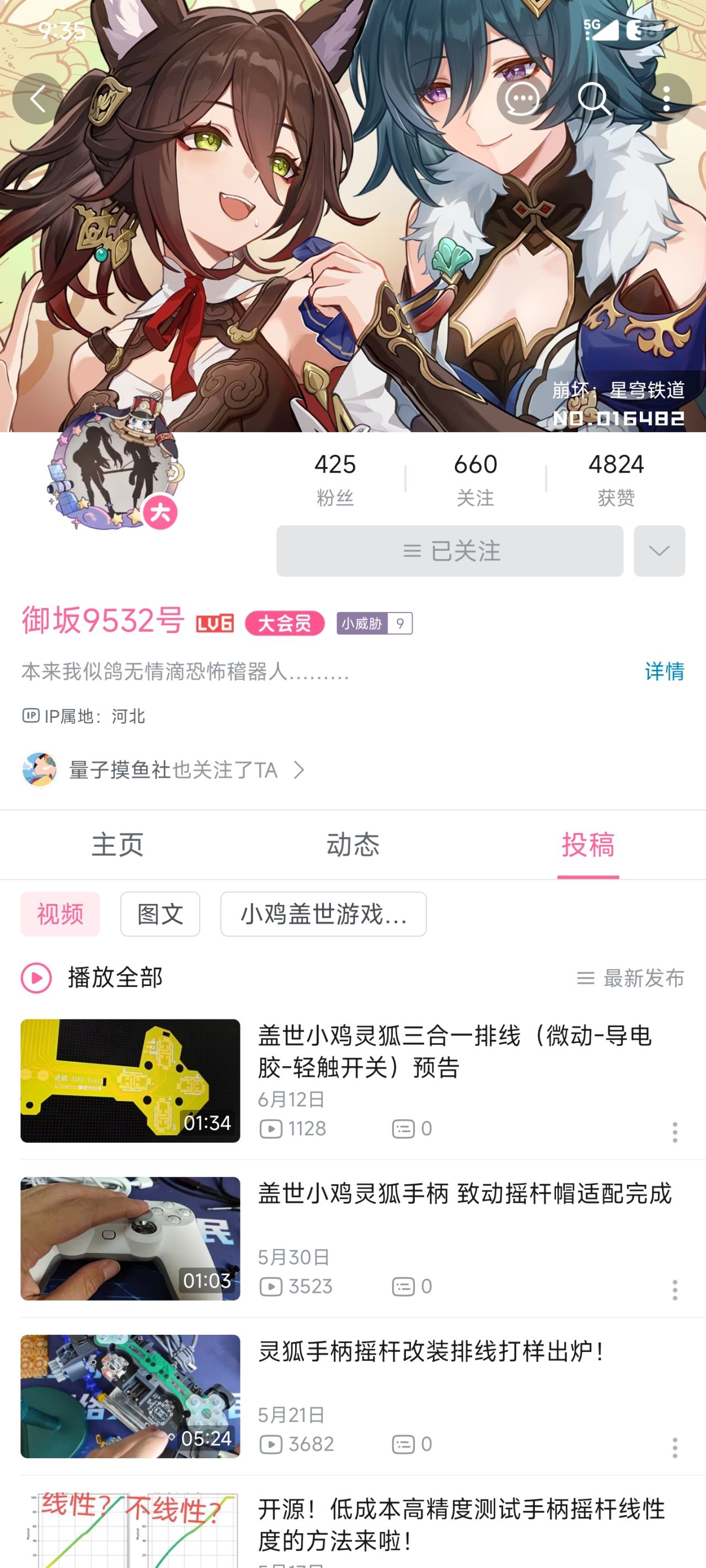Go back using the top-left arrow

pyautogui.click(x=38, y=99)
